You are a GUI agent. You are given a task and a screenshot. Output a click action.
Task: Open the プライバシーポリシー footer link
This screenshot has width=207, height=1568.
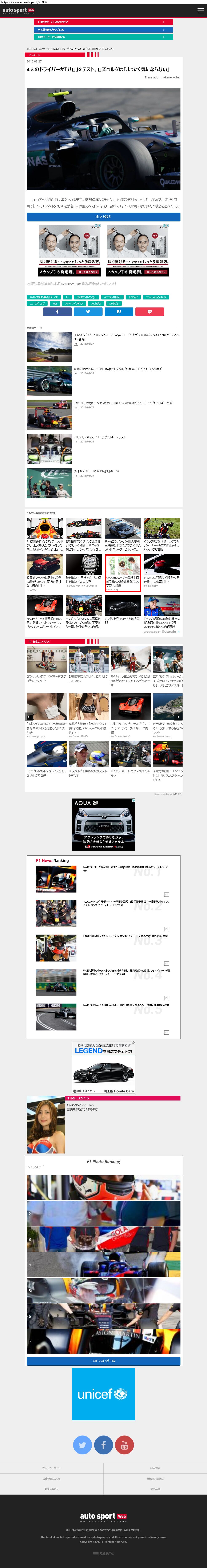(52, 1468)
